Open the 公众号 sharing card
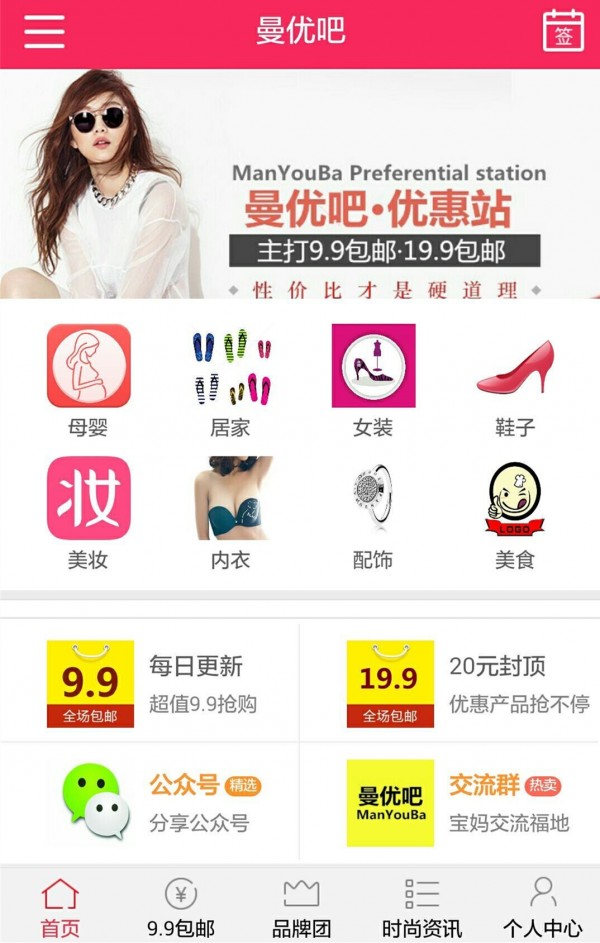This screenshot has width=600, height=943. 150,802
